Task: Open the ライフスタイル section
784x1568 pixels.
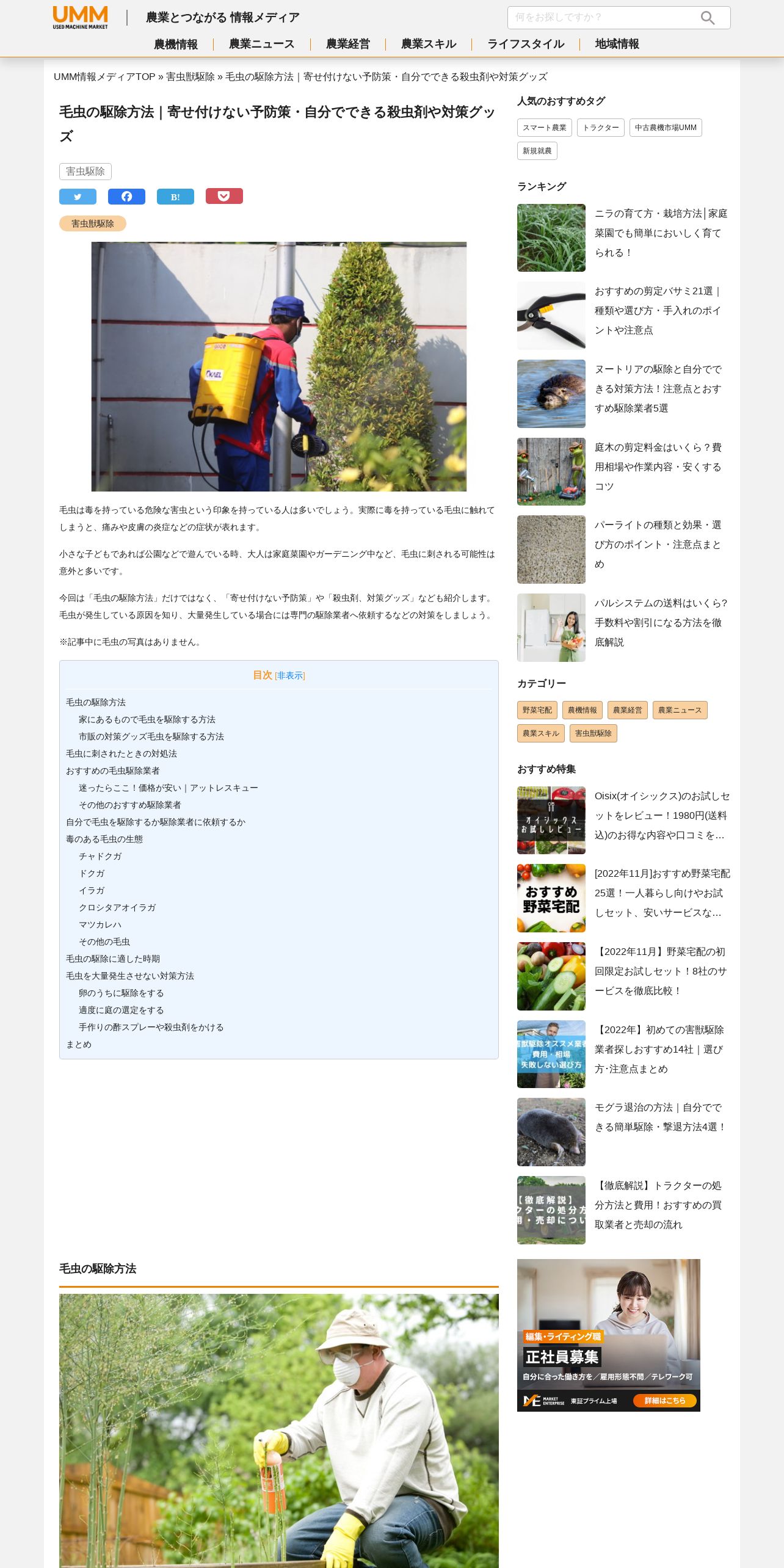Action: point(525,44)
